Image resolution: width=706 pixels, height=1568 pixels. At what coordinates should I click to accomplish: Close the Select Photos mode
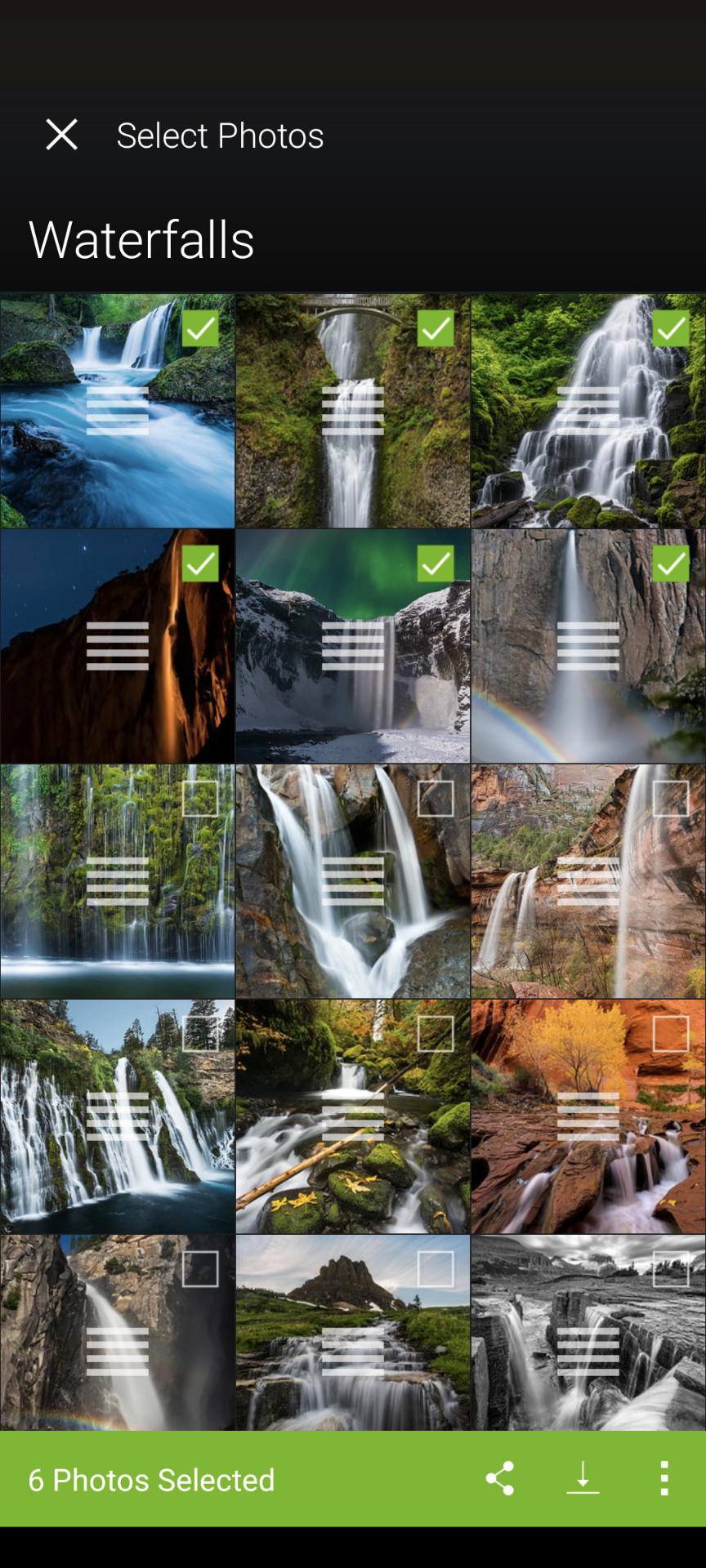click(62, 135)
